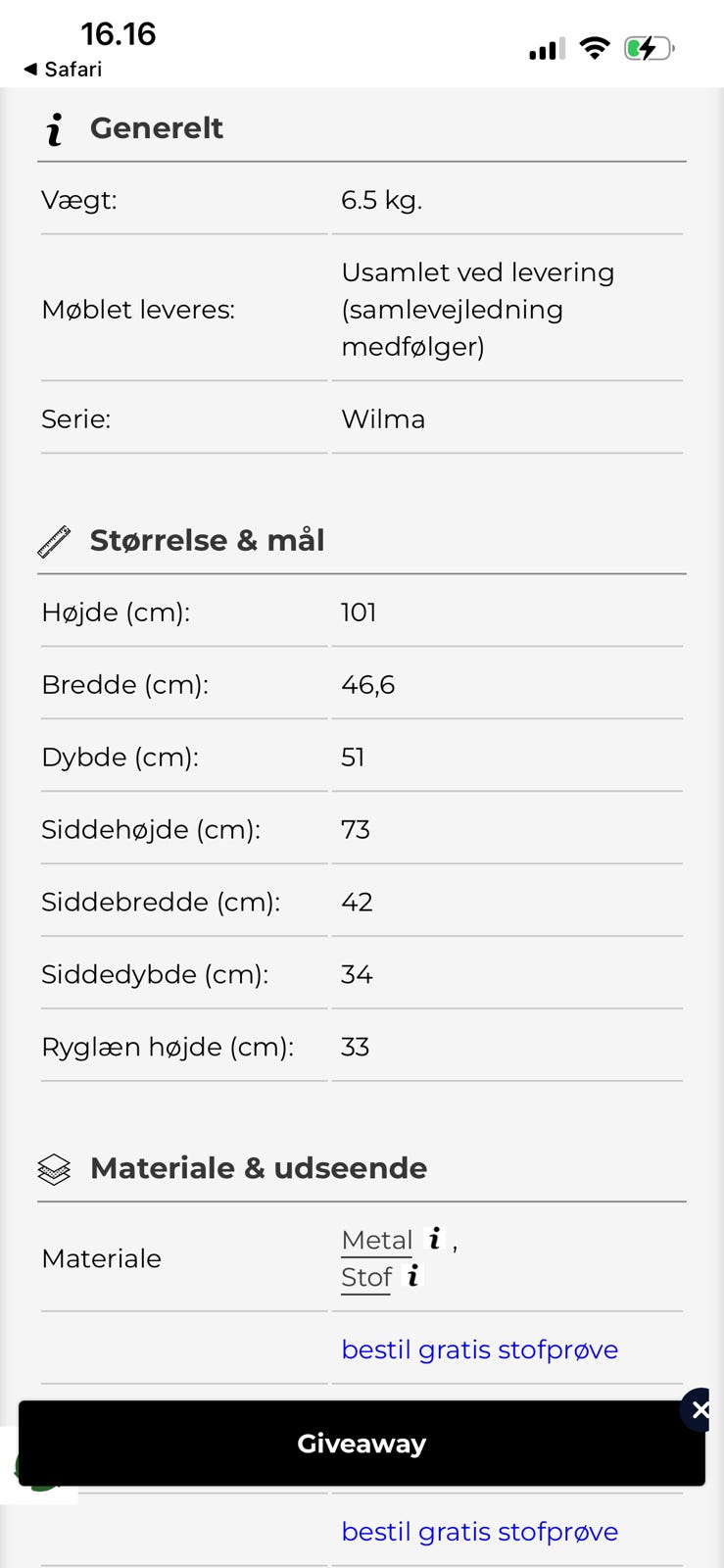Screen dimensions: 724x1568
Task: Open the Metal material link
Action: coord(377,1241)
